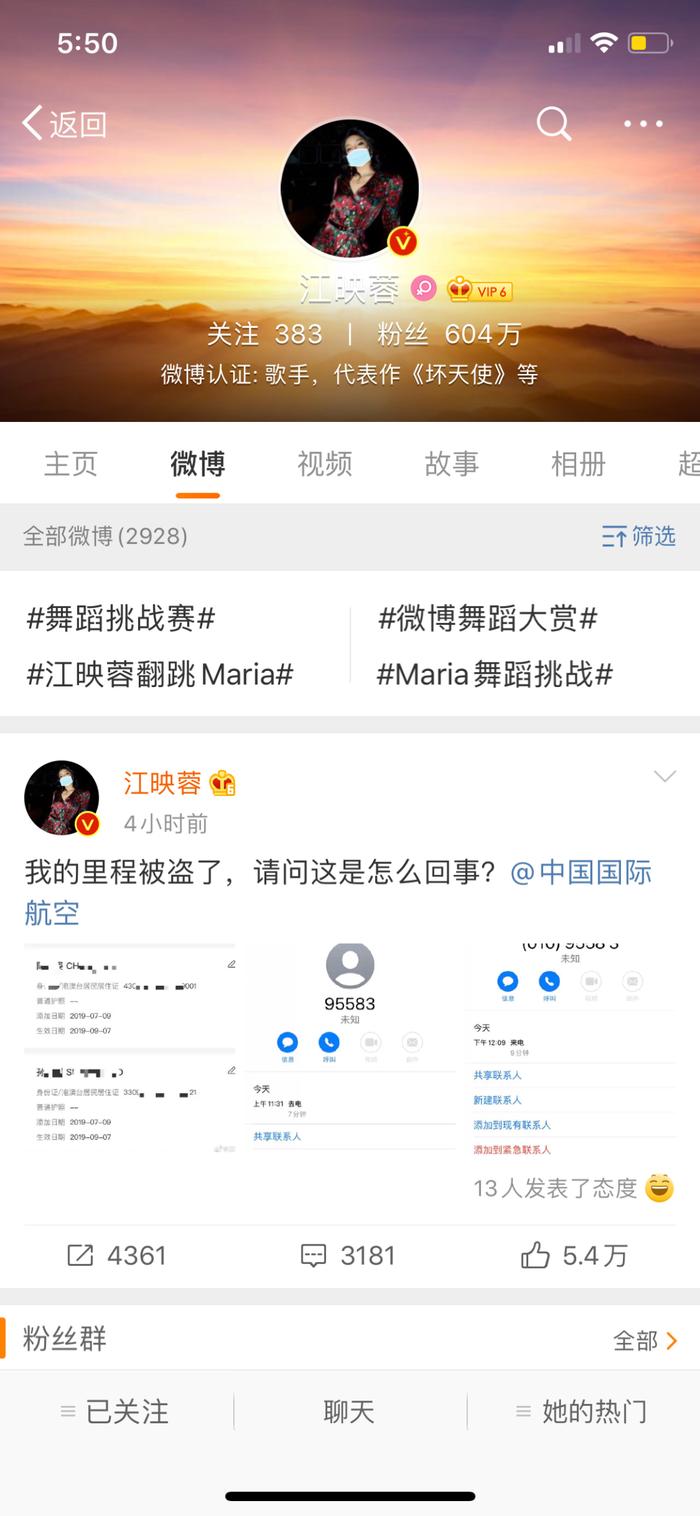This screenshot has width=700, height=1516.
Task: Expand the post's dropdown chevron
Action: [665, 776]
